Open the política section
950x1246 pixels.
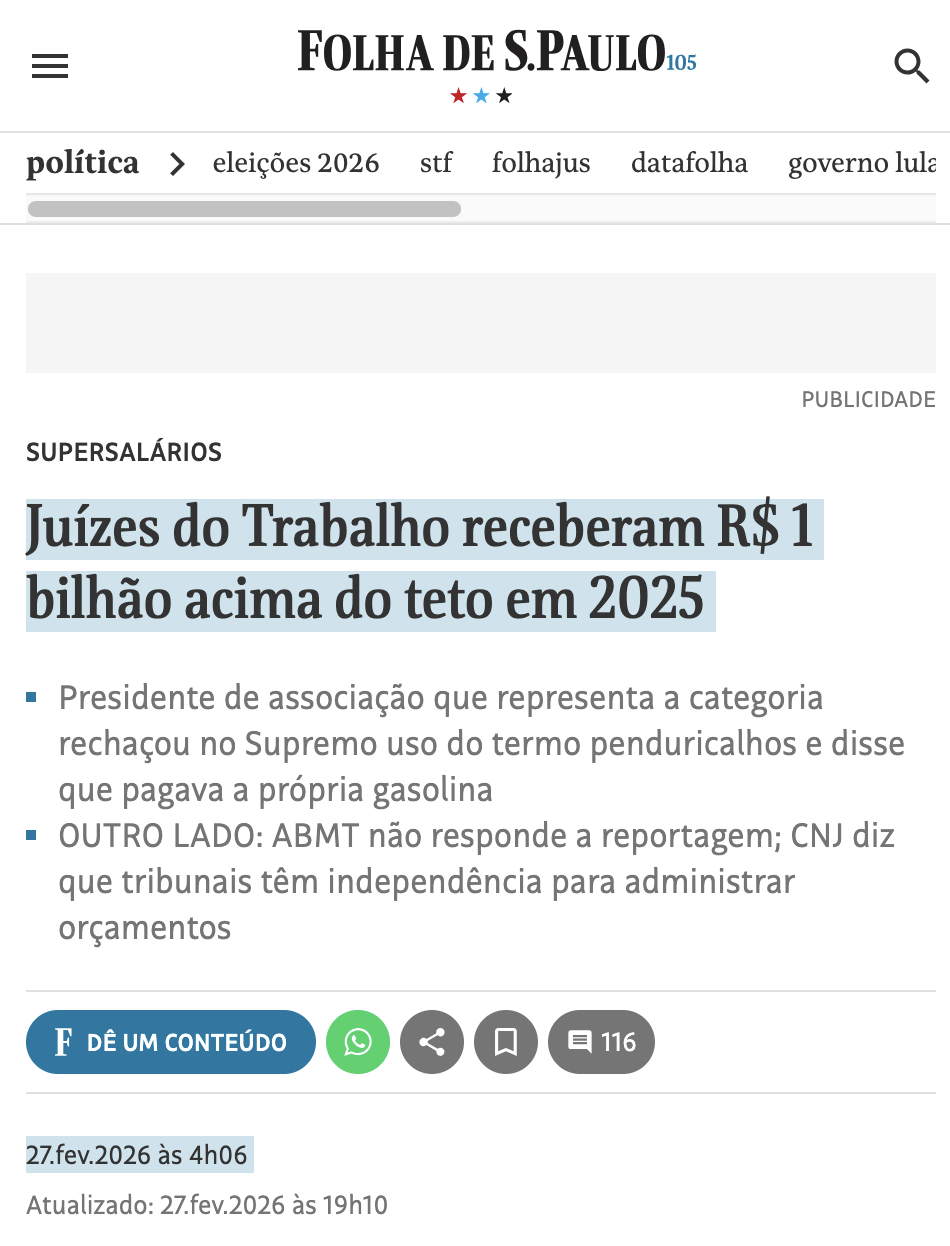82,163
